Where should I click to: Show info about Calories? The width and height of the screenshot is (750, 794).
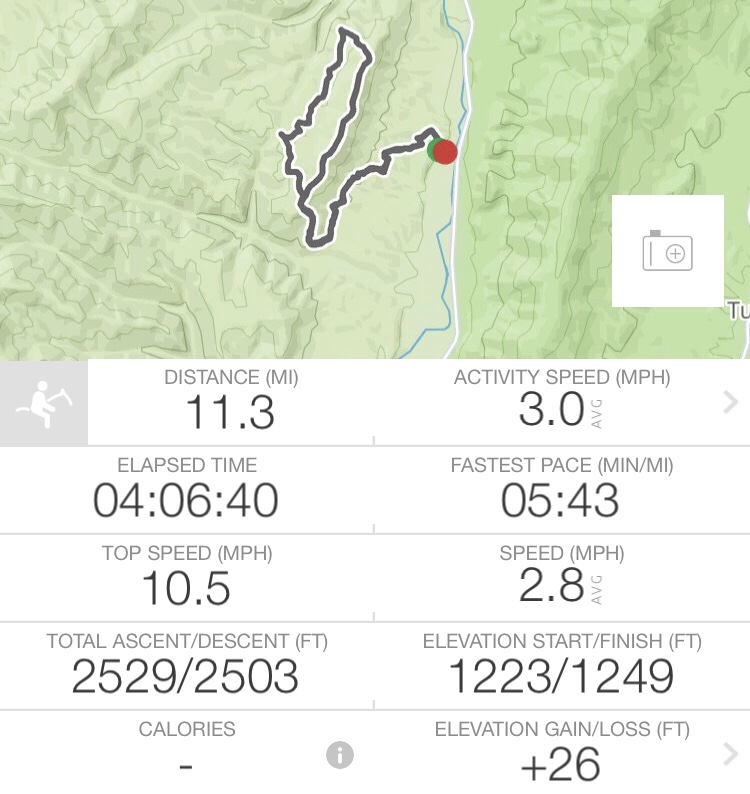[x=340, y=756]
